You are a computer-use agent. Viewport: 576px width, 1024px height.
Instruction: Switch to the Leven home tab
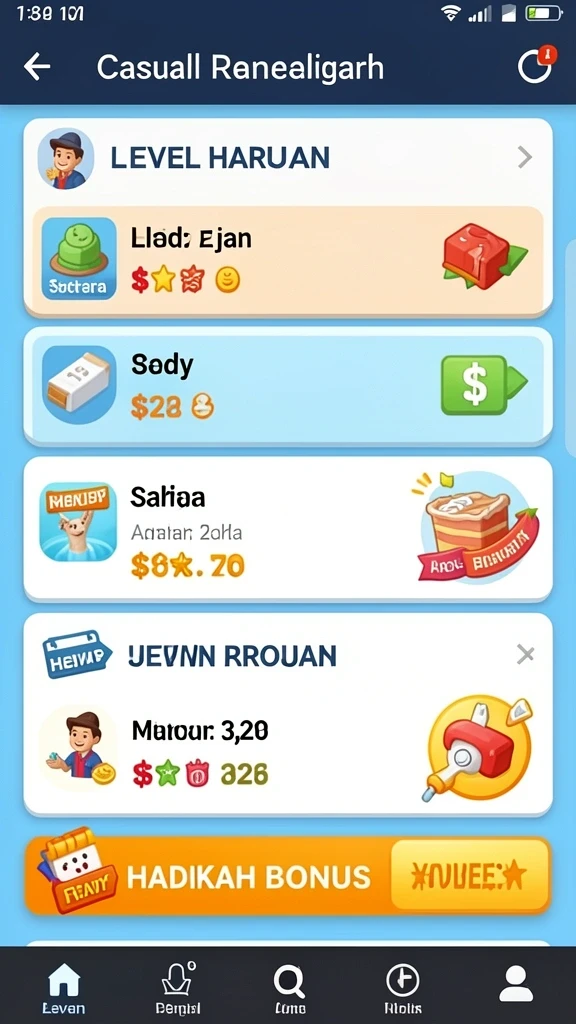(x=63, y=988)
